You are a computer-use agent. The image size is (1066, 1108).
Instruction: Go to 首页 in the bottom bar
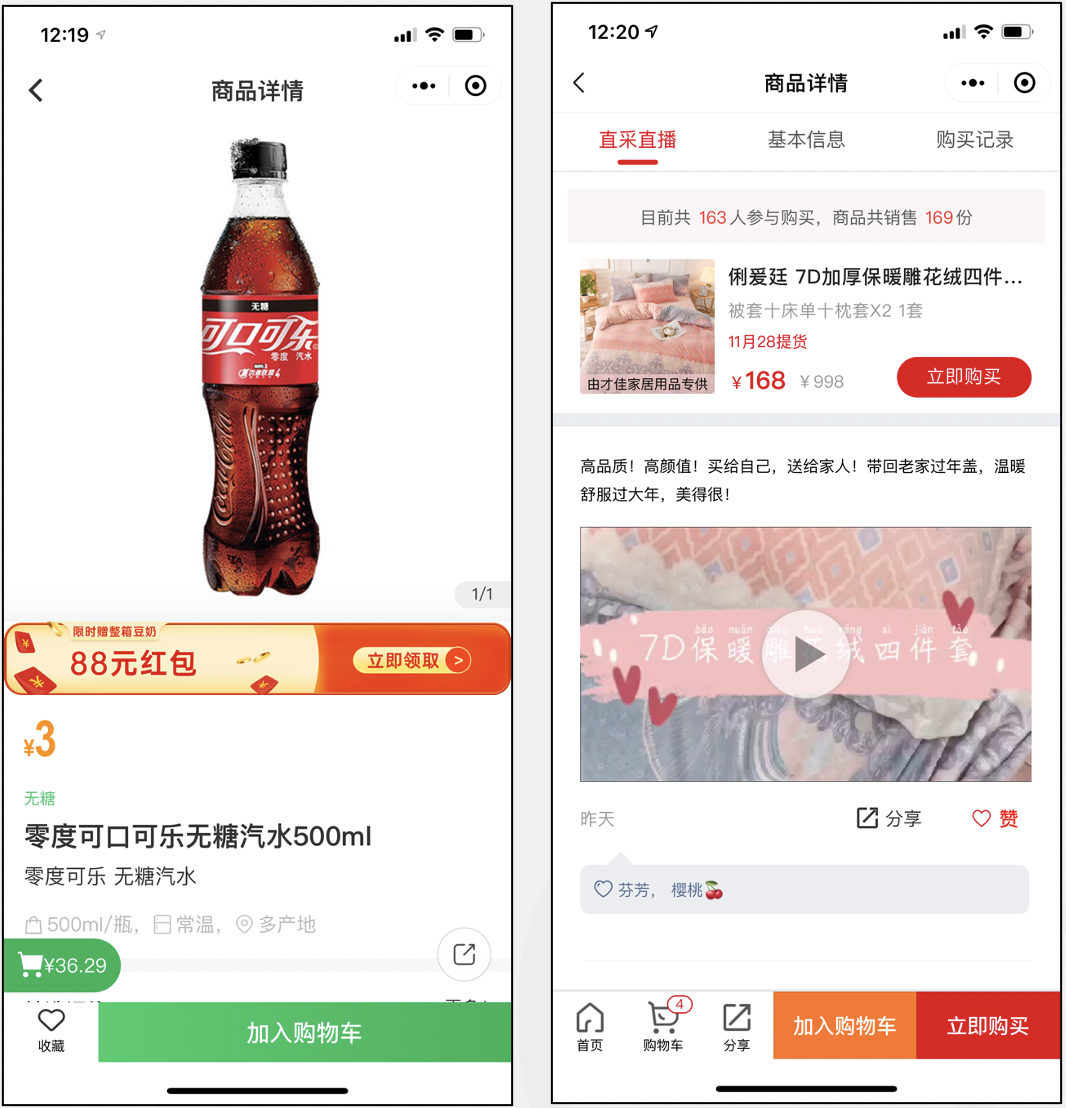590,1027
